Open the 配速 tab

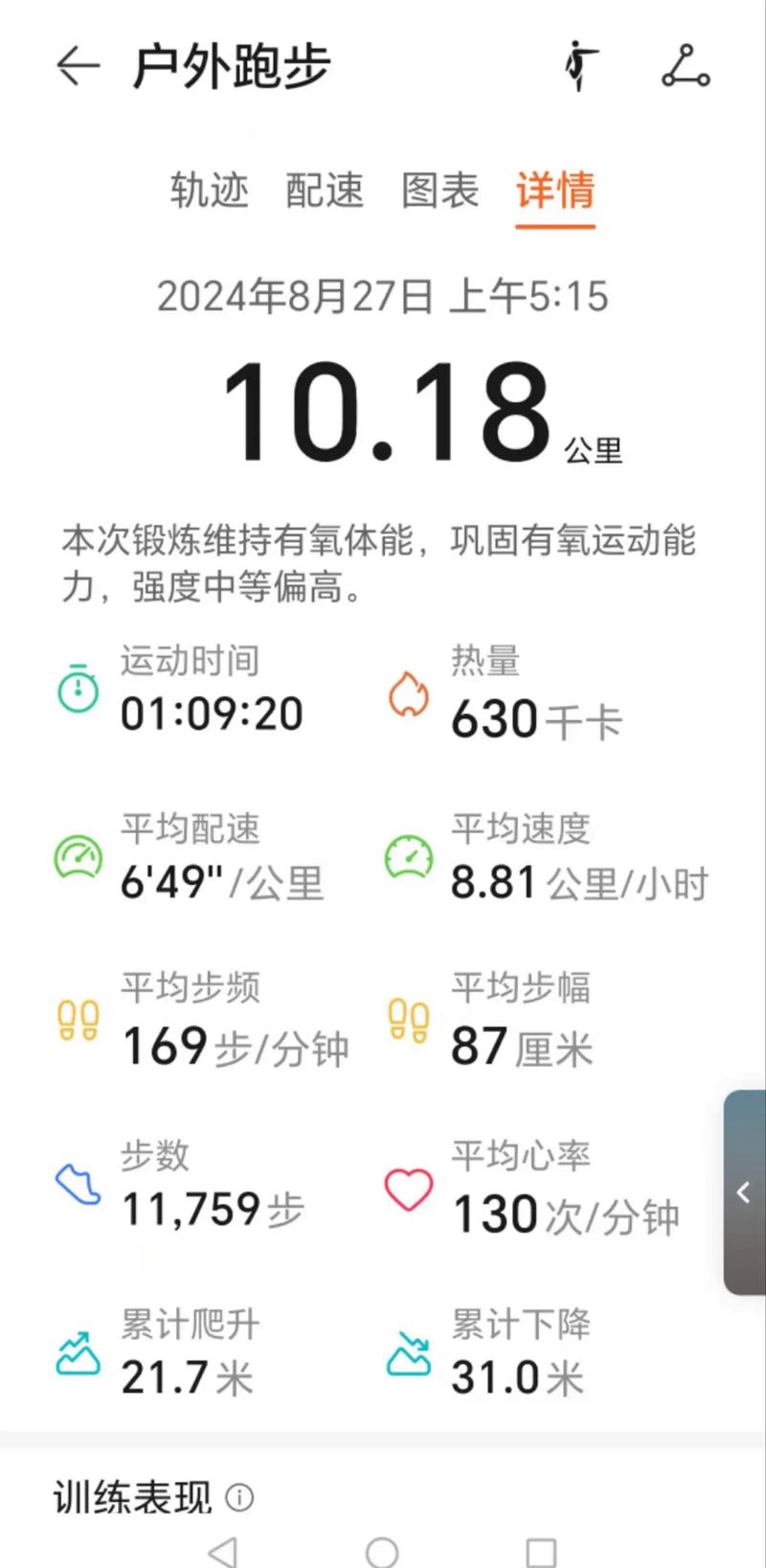(324, 192)
